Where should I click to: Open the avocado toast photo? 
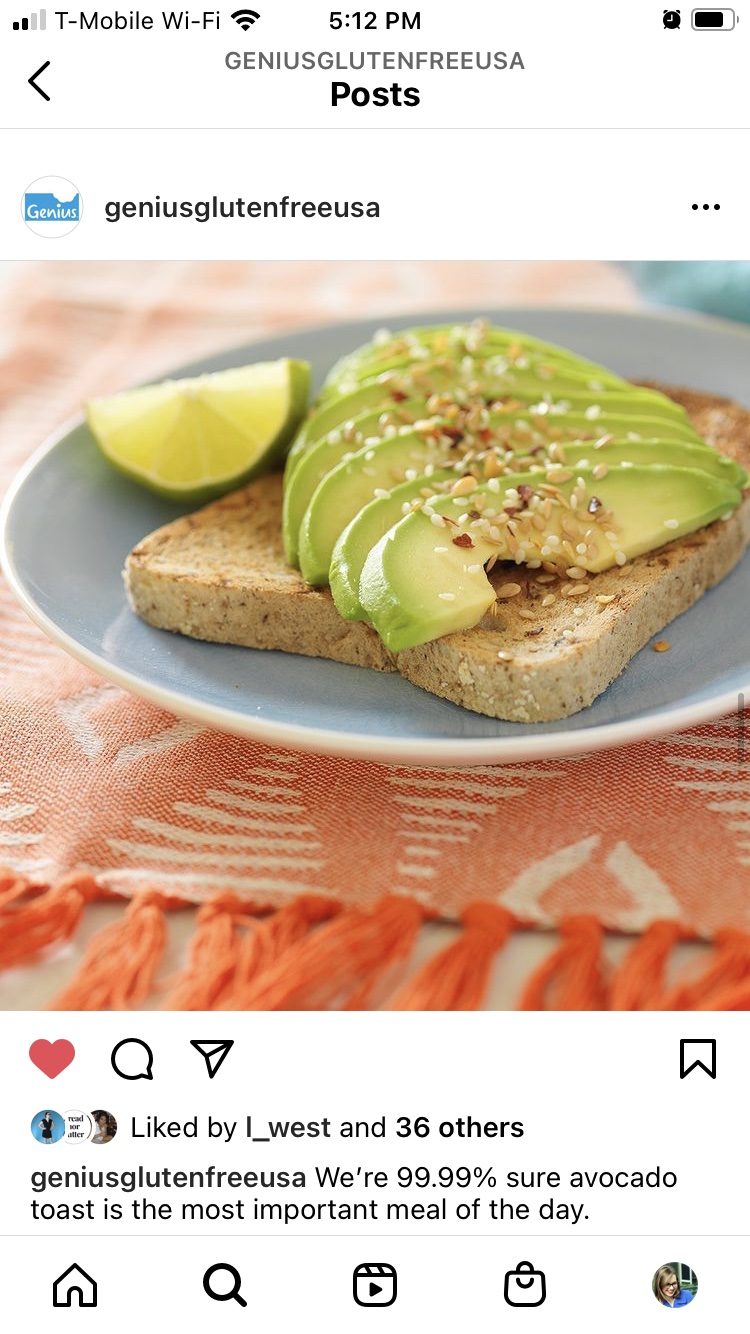coord(375,635)
